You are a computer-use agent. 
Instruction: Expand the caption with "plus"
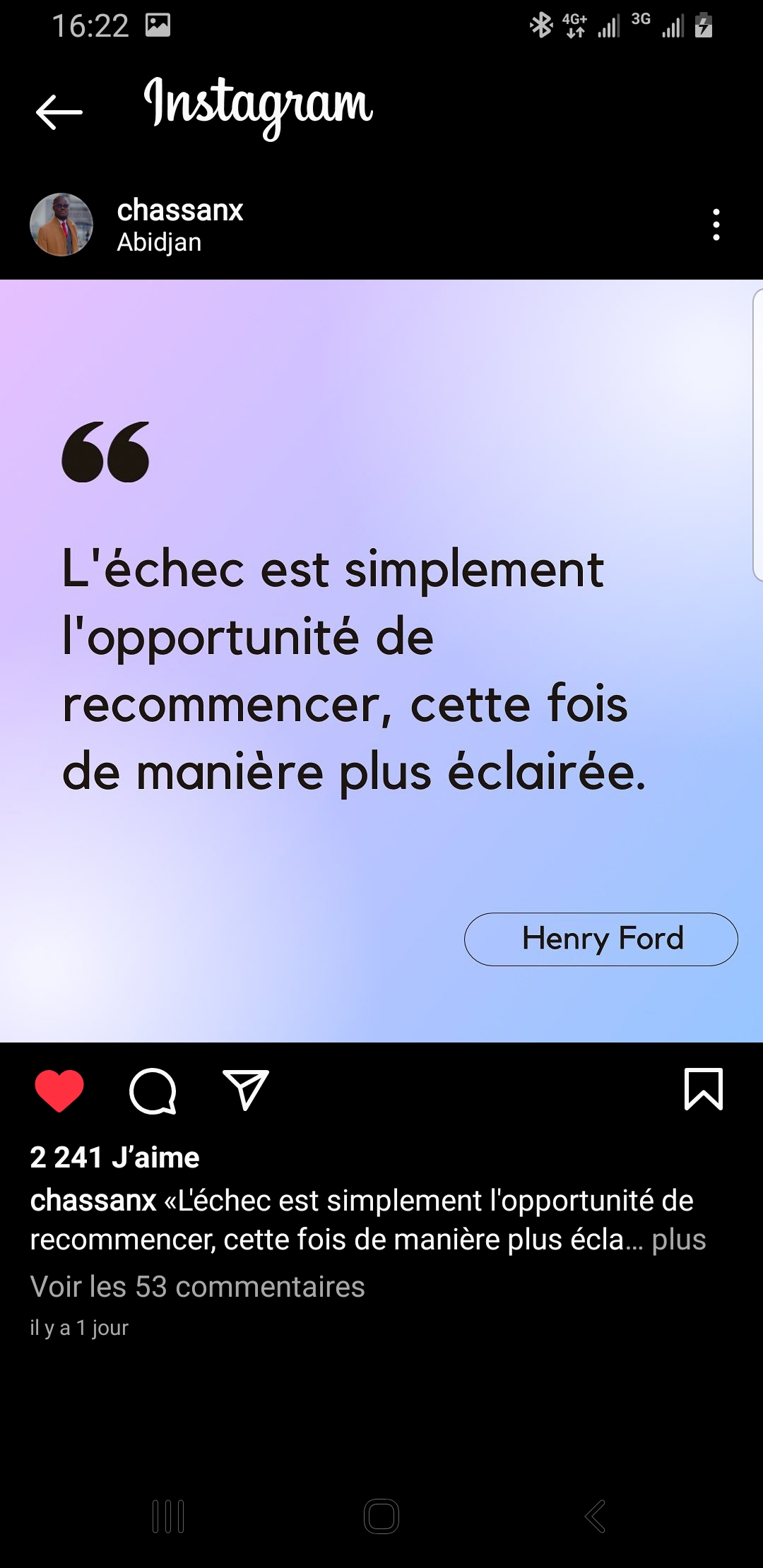tap(678, 1240)
